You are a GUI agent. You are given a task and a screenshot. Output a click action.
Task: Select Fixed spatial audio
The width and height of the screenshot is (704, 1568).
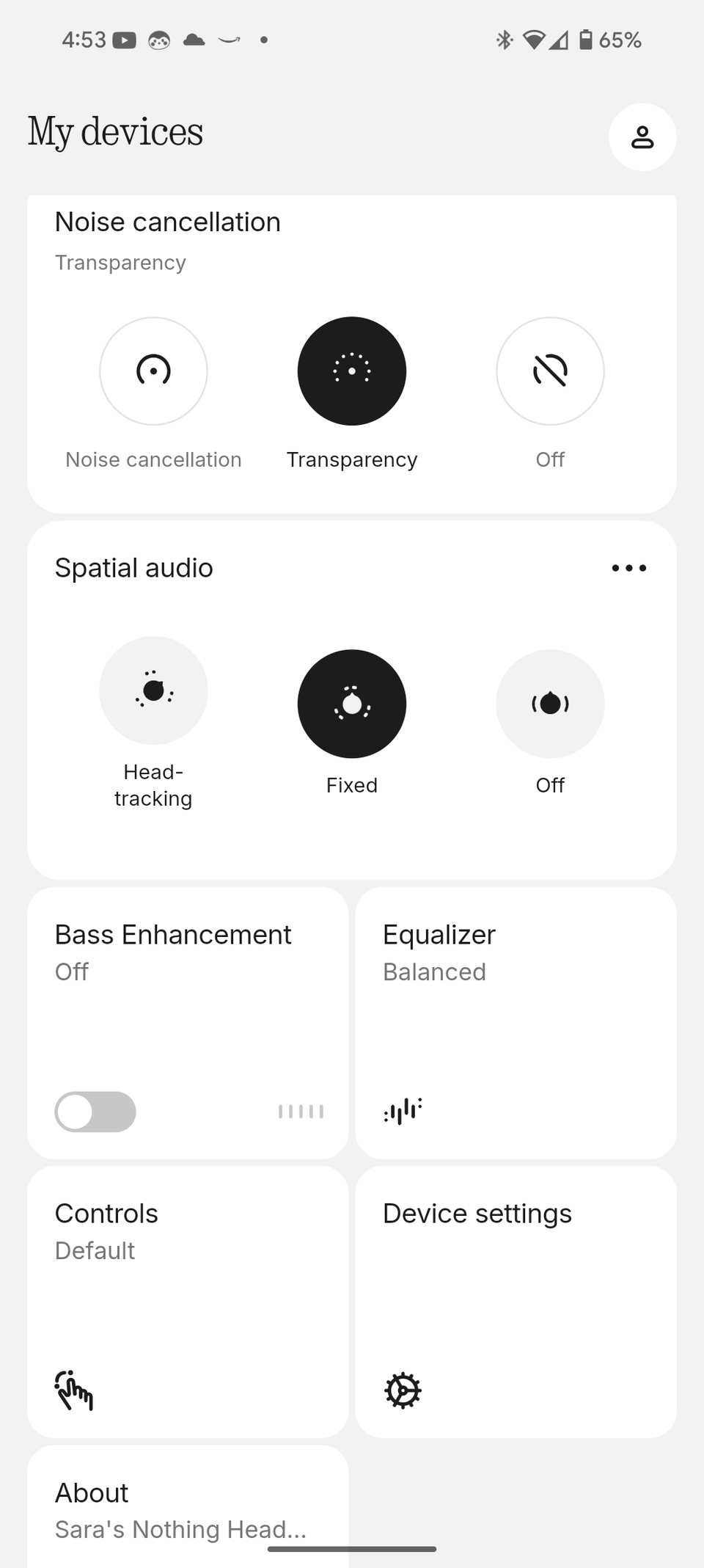click(x=352, y=704)
